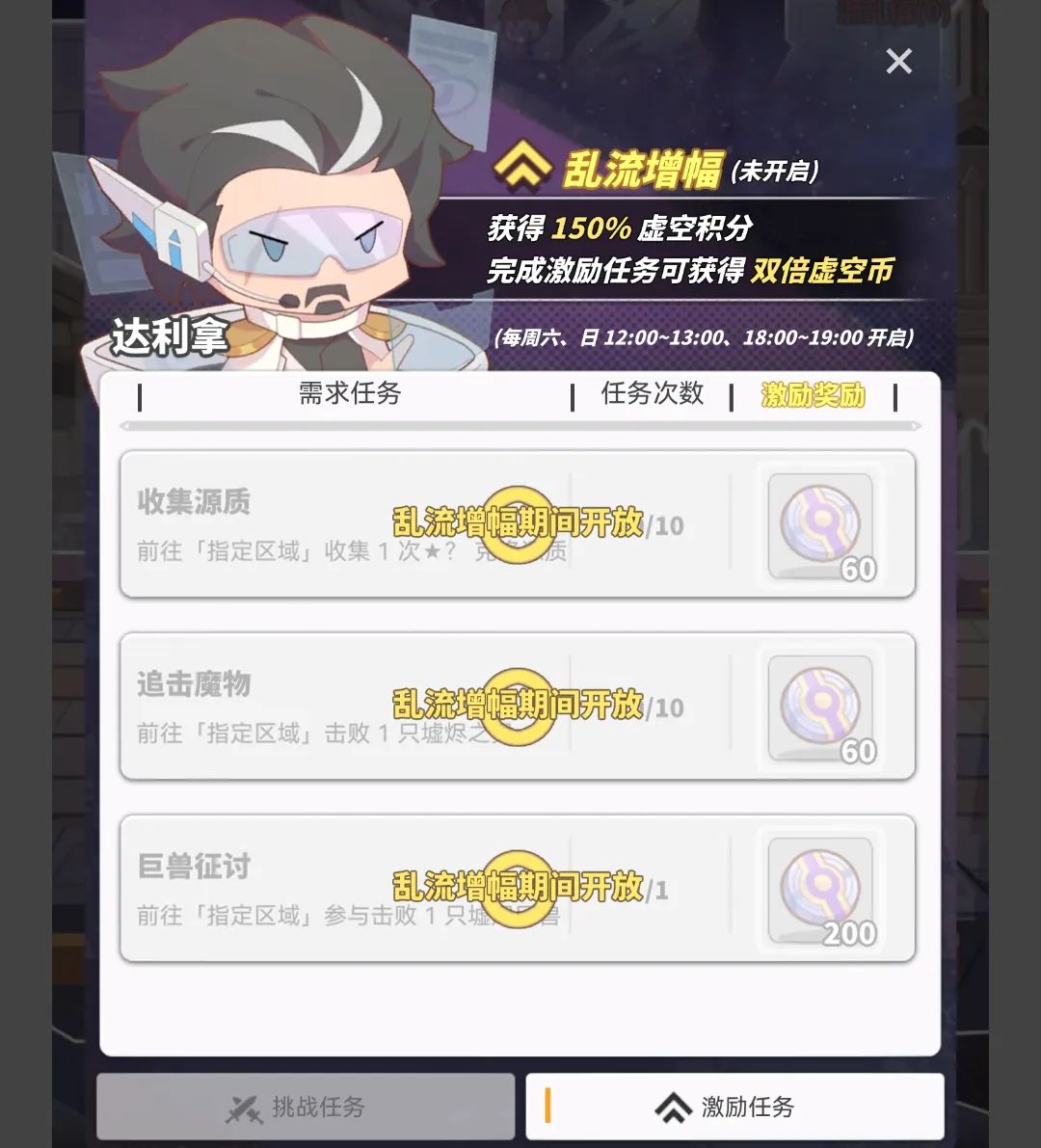Image resolution: width=1041 pixels, height=1148 pixels.
Task: Close the 乱流增幅 dialog
Action: click(898, 62)
